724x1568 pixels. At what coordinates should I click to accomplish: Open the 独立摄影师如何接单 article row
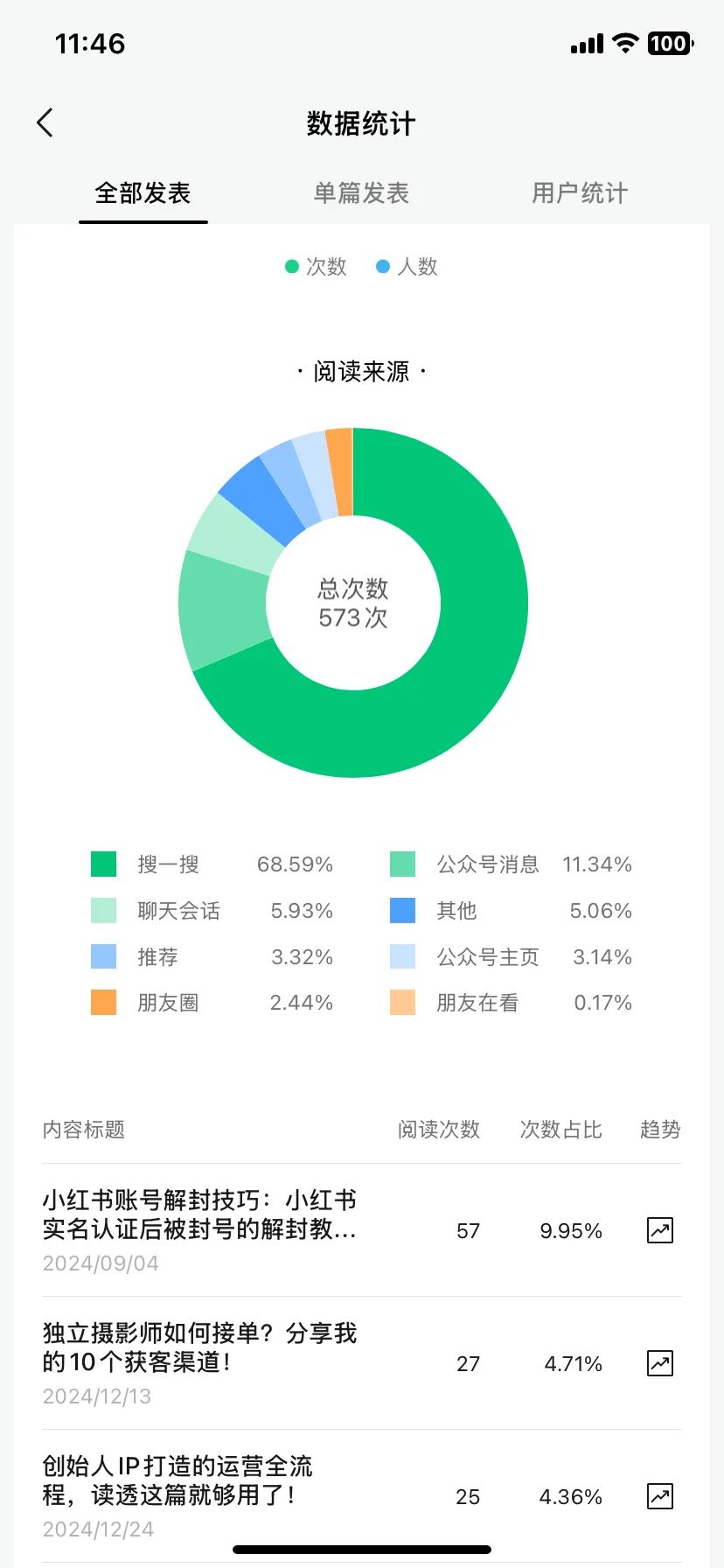point(362,1363)
